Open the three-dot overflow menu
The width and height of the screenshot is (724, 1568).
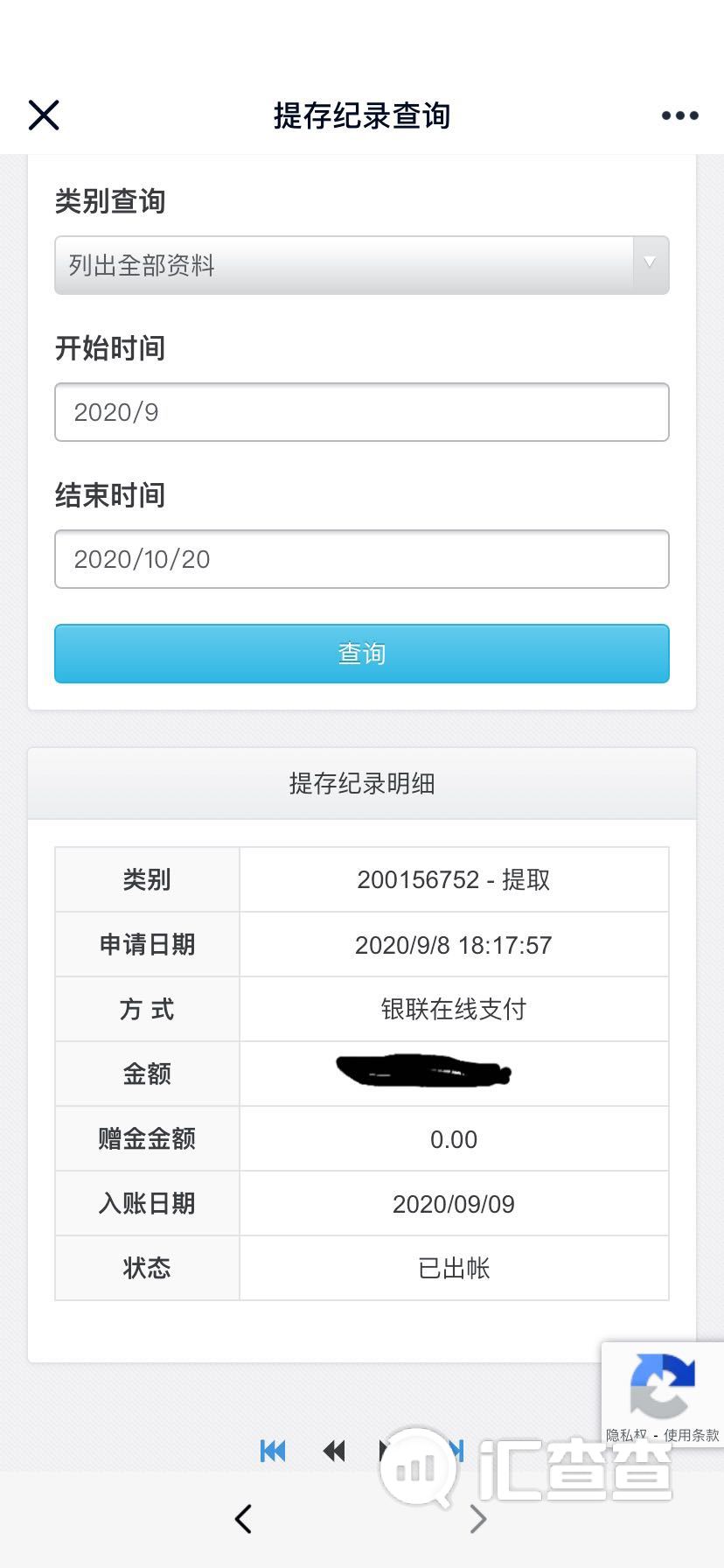coord(679,115)
